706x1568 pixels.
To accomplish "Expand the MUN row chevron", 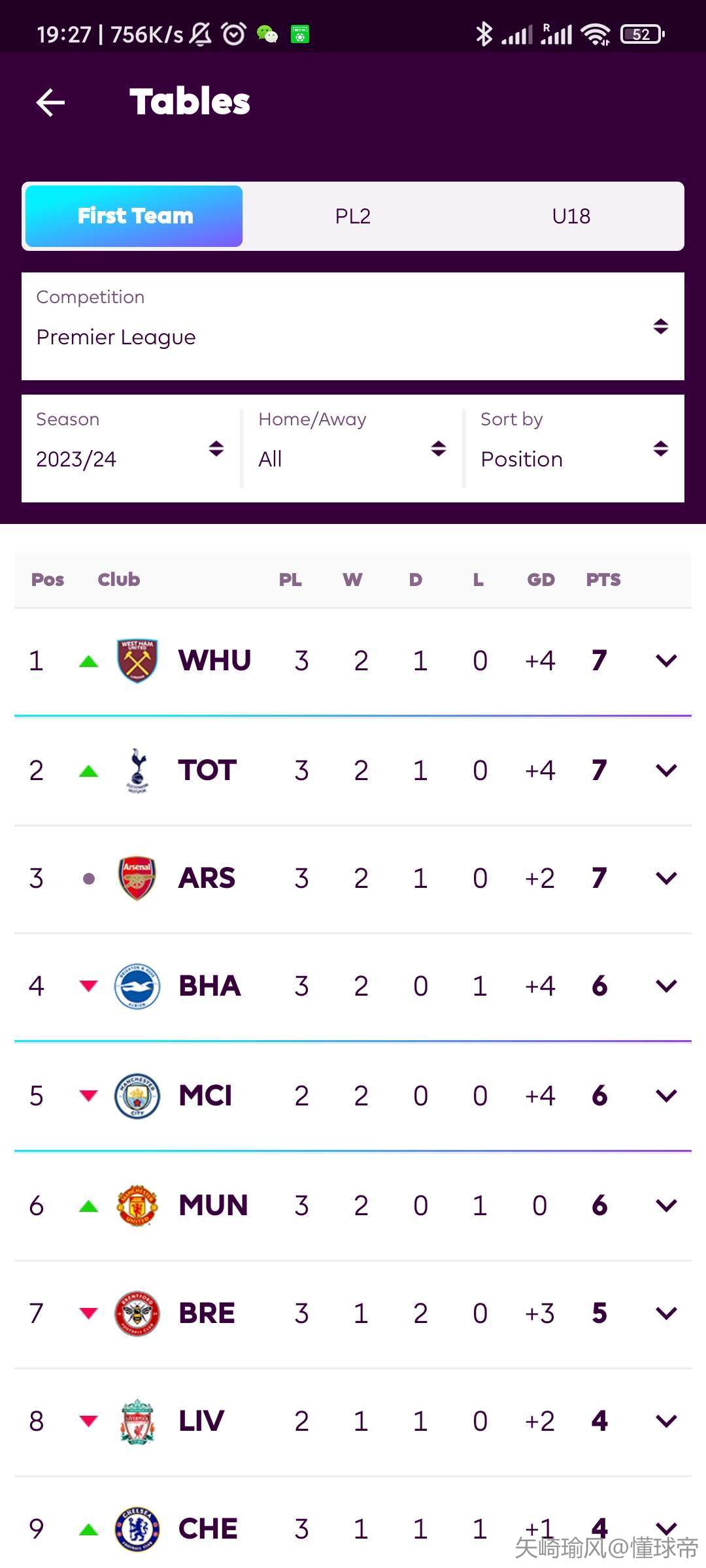I will (666, 1205).
